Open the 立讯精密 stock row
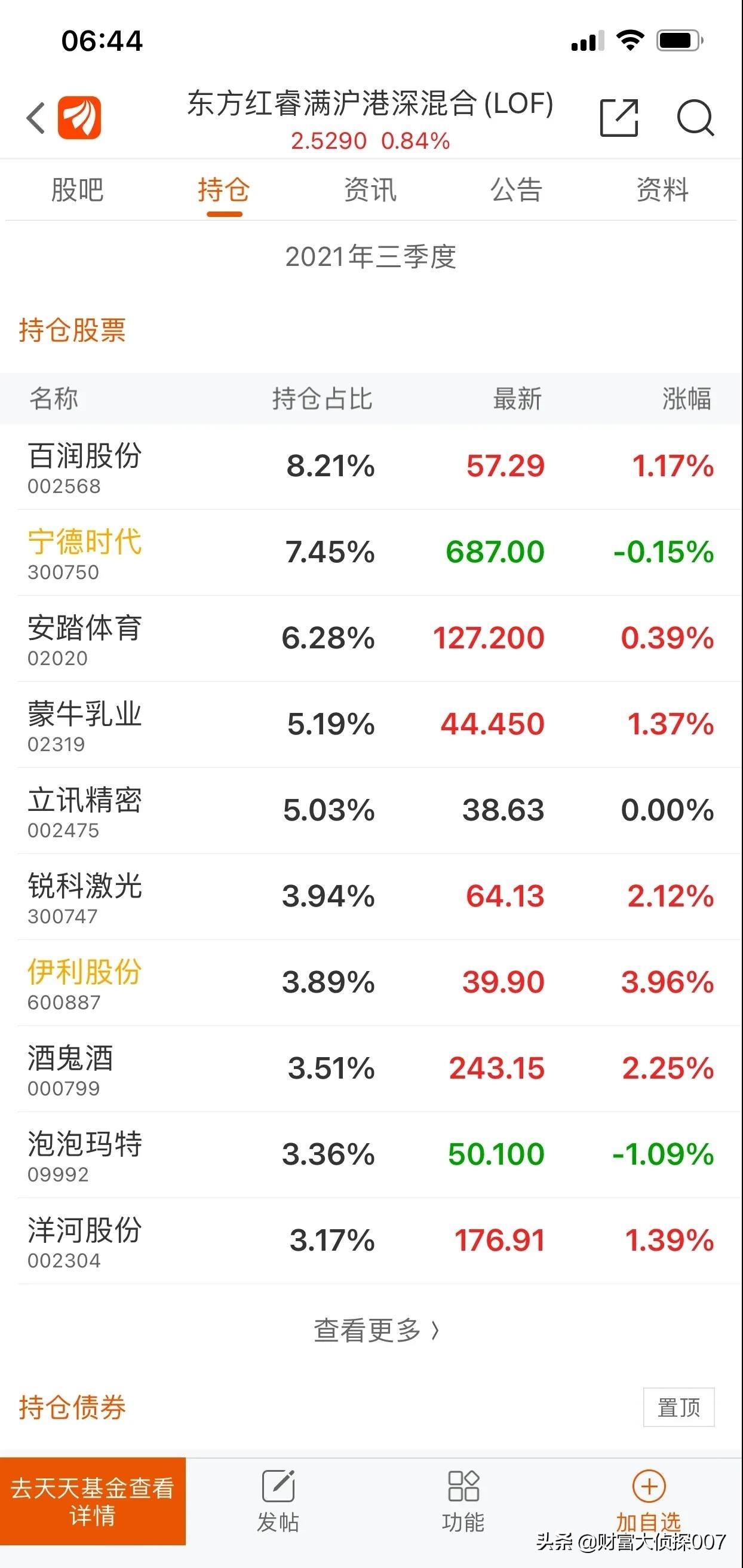 tap(85, 810)
